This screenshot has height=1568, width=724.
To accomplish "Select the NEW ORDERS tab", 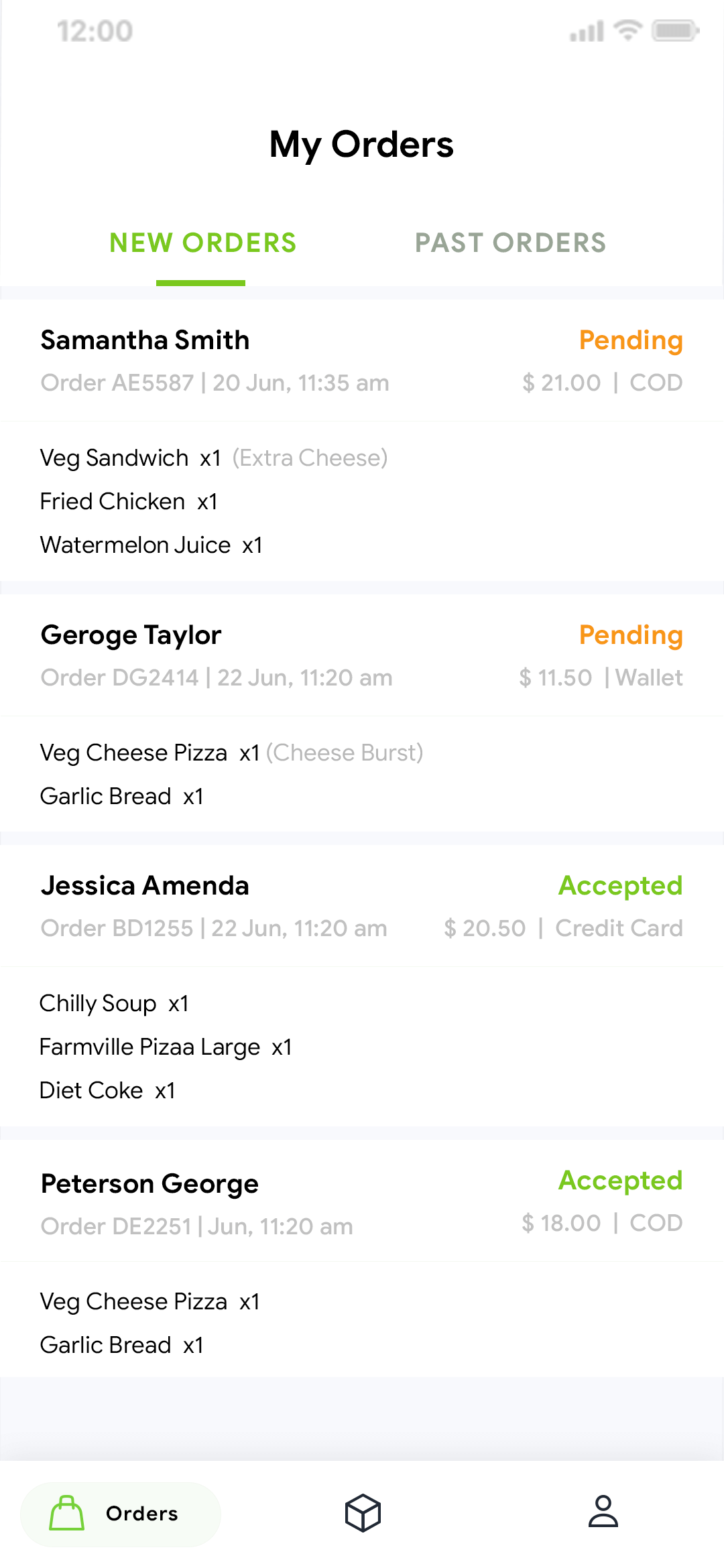I will coord(202,243).
